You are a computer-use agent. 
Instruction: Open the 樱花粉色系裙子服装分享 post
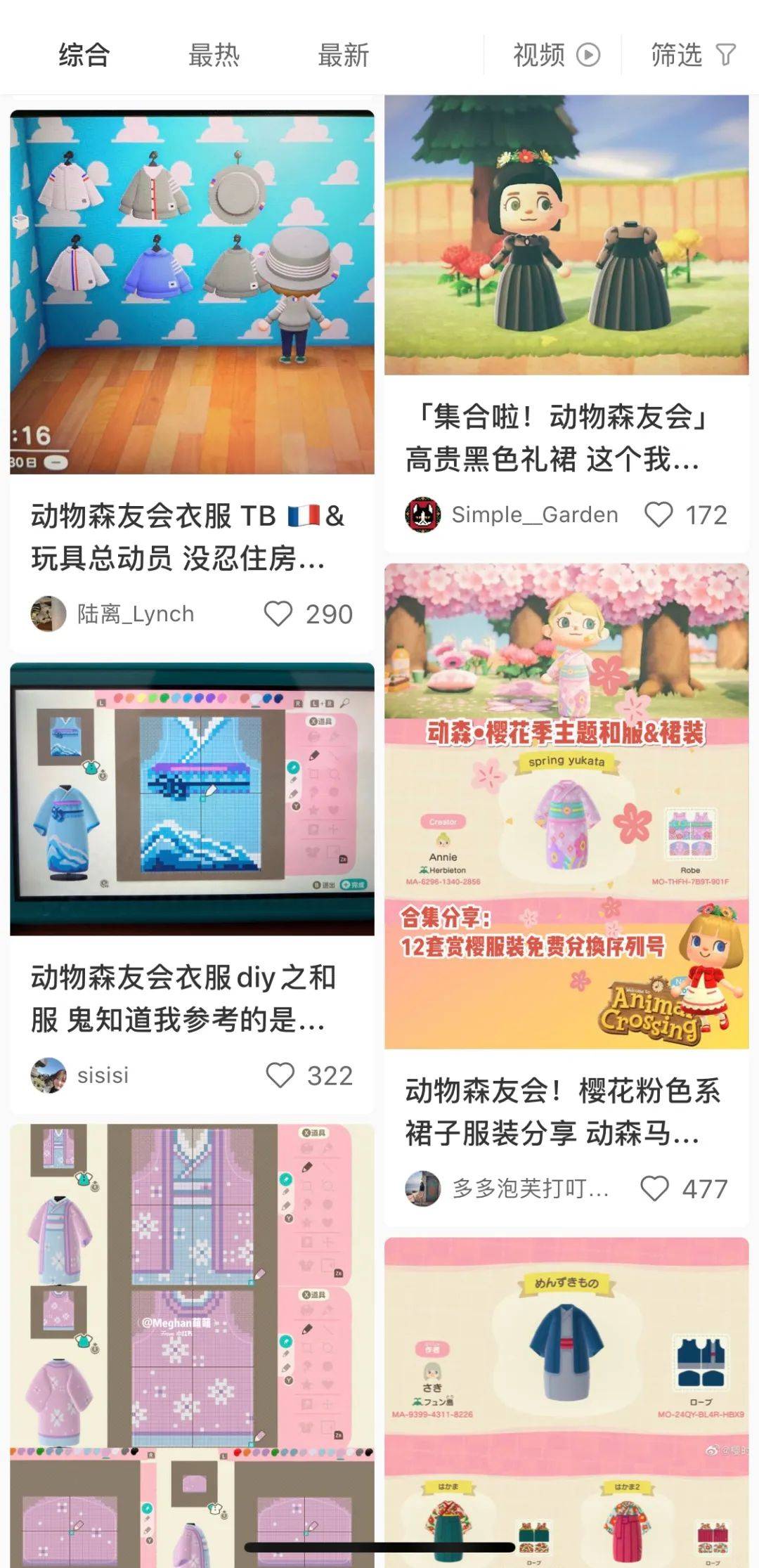coord(566,806)
